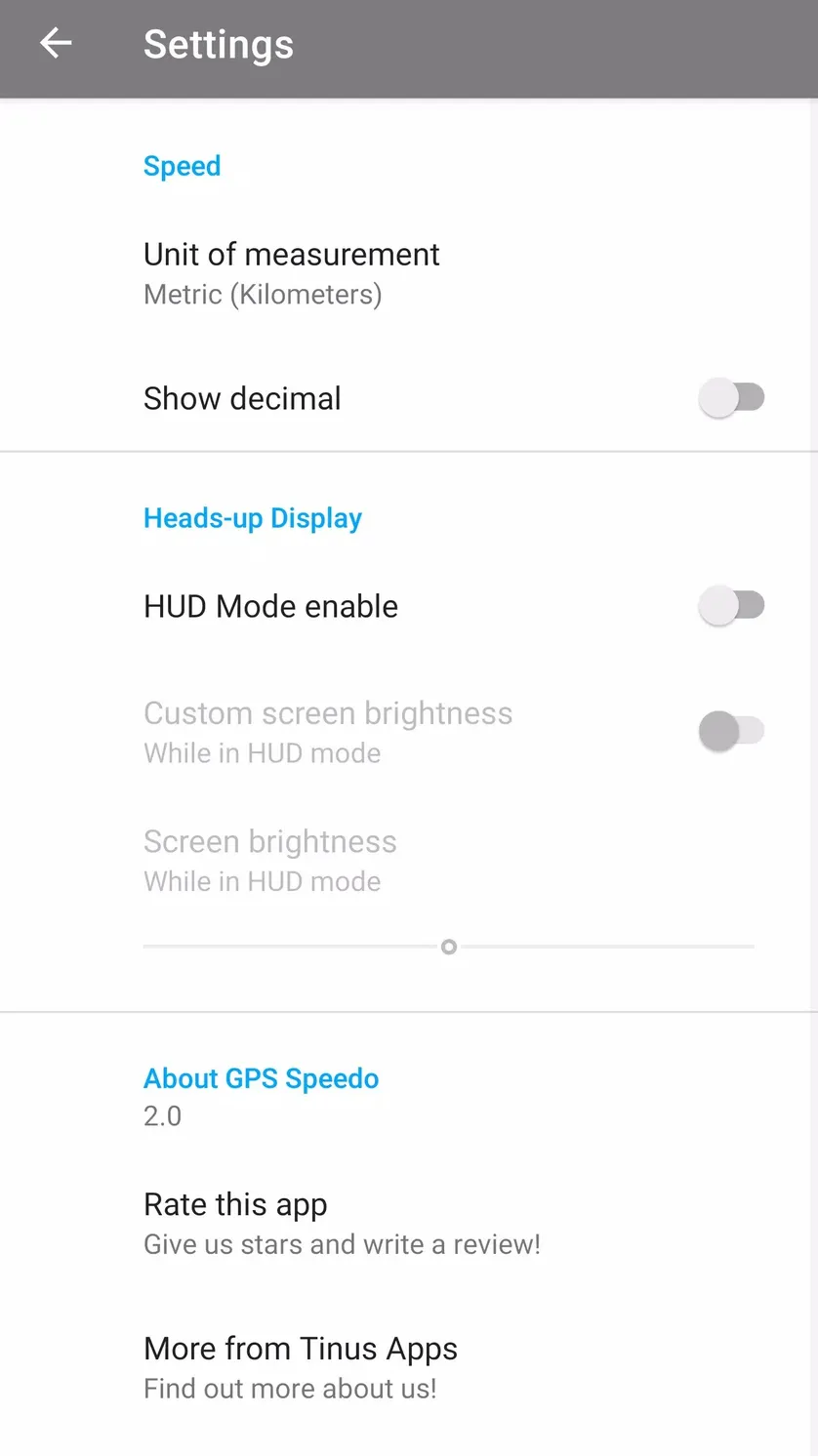Go back using the arrow
The height and width of the screenshot is (1456, 818).
point(56,44)
